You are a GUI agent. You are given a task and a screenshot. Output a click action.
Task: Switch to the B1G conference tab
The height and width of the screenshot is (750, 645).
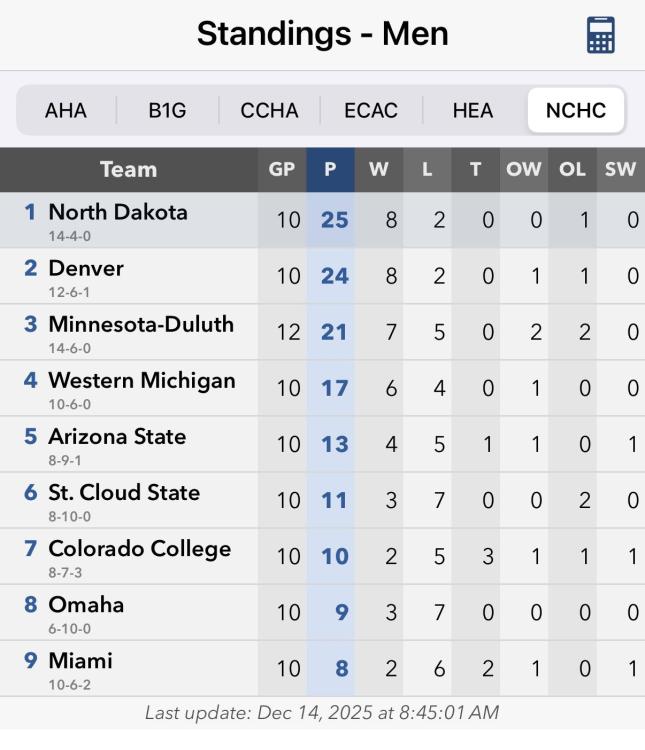click(x=167, y=110)
